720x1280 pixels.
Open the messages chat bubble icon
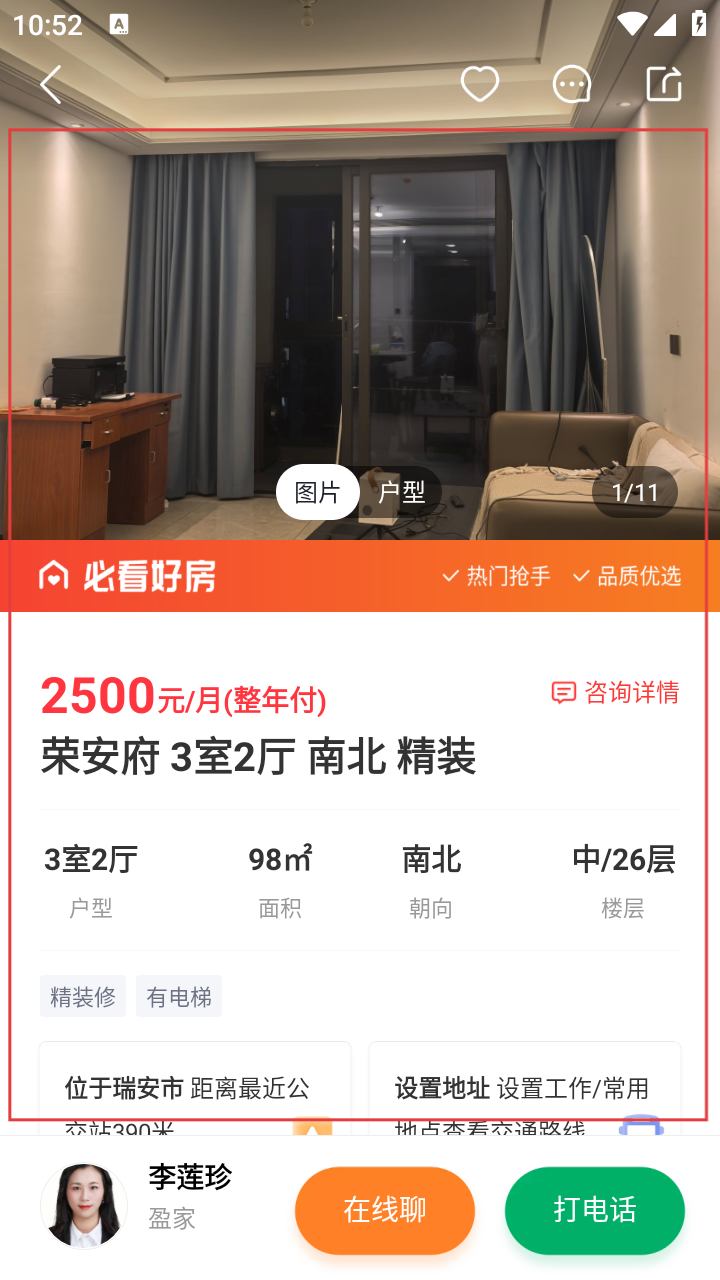[571, 85]
